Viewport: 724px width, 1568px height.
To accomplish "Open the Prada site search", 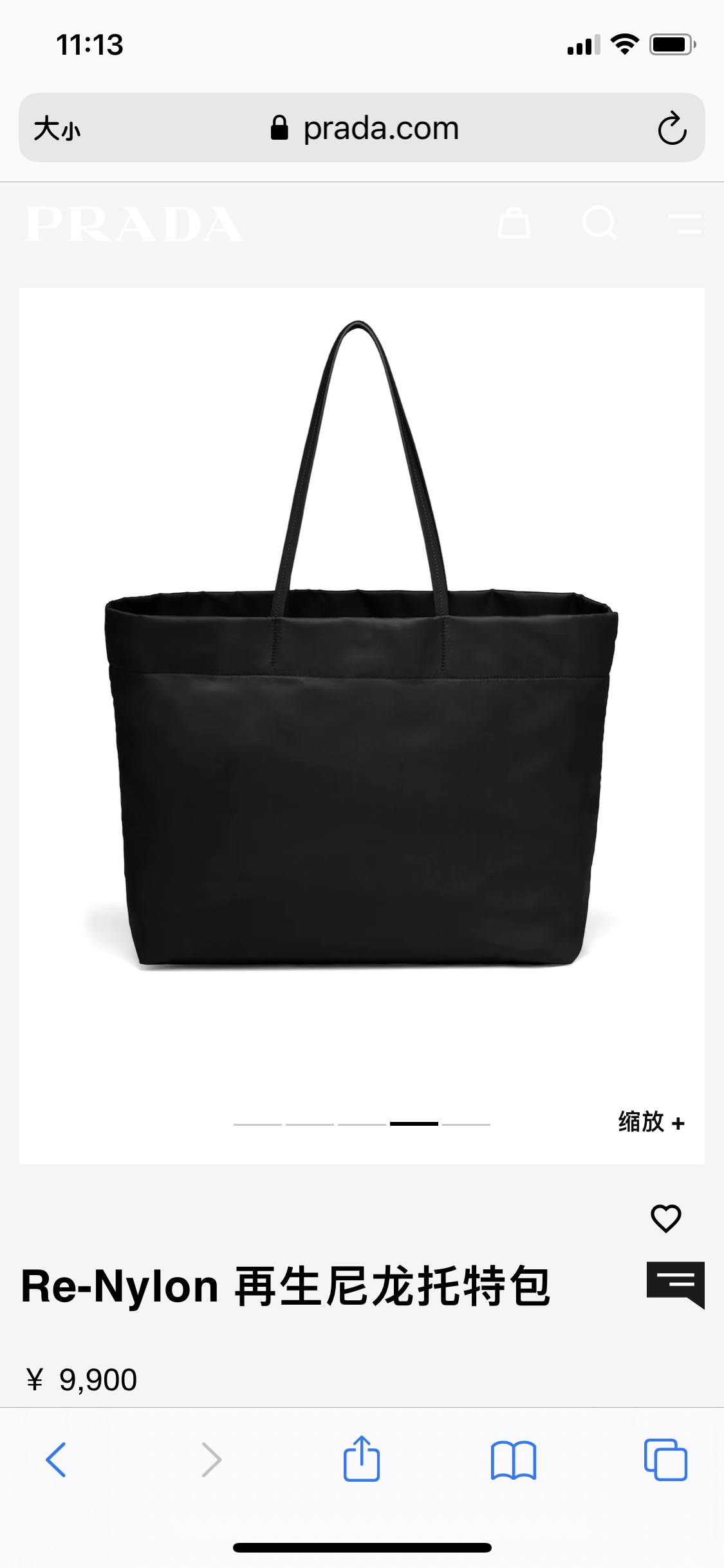I will 599,223.
